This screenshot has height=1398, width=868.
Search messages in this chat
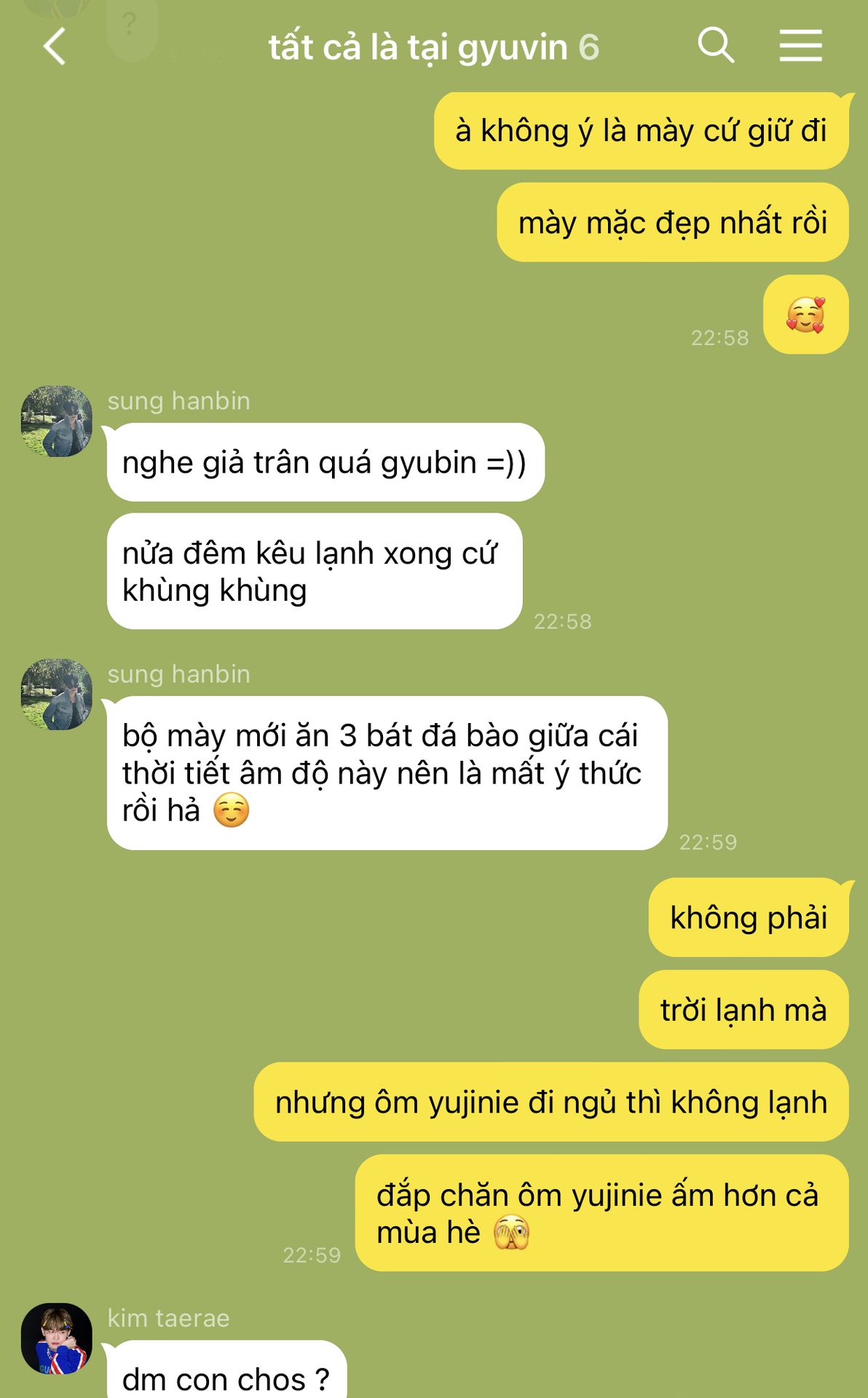(715, 46)
